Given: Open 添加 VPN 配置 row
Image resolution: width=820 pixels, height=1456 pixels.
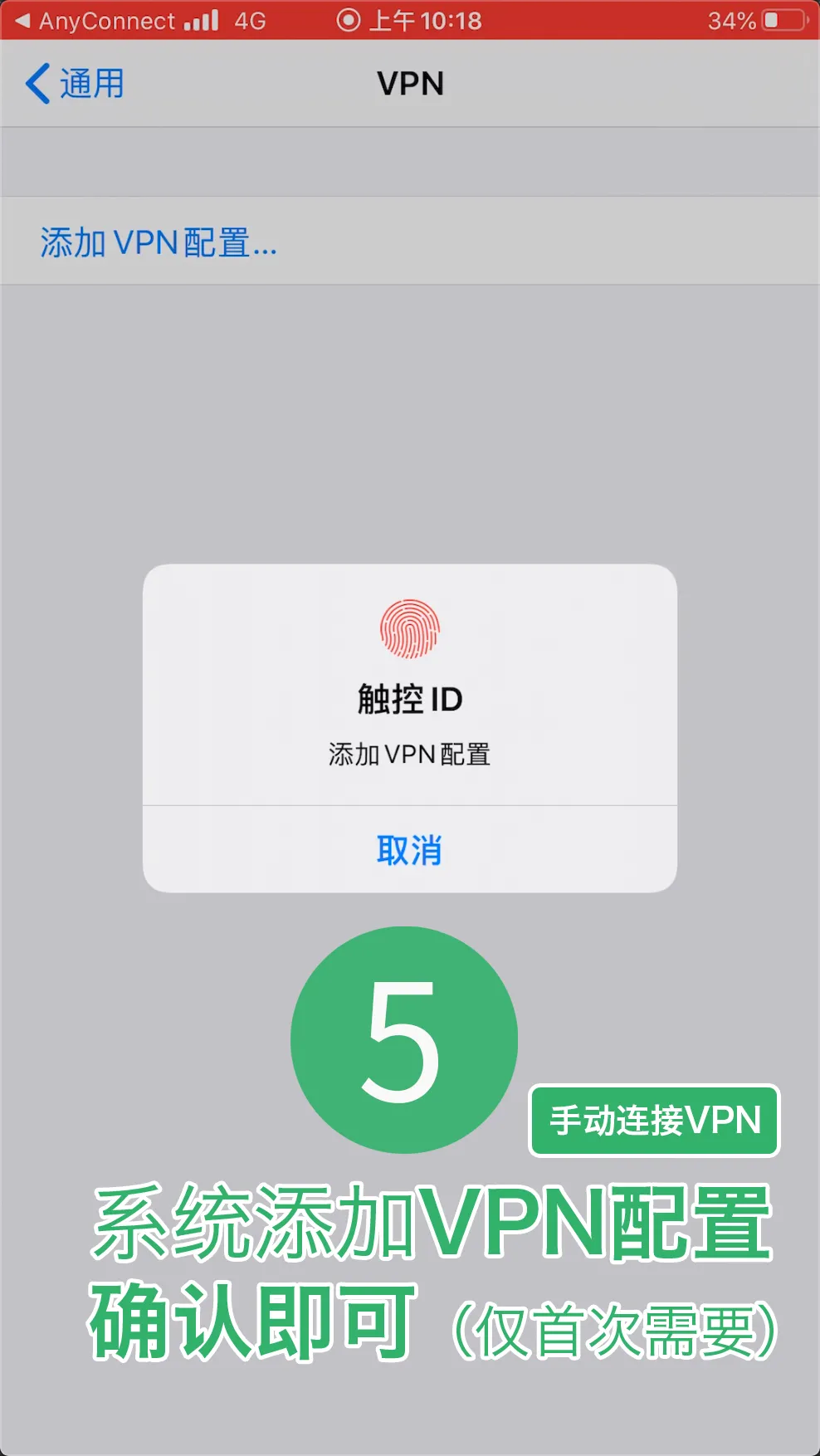Looking at the screenshot, I should coord(159,242).
